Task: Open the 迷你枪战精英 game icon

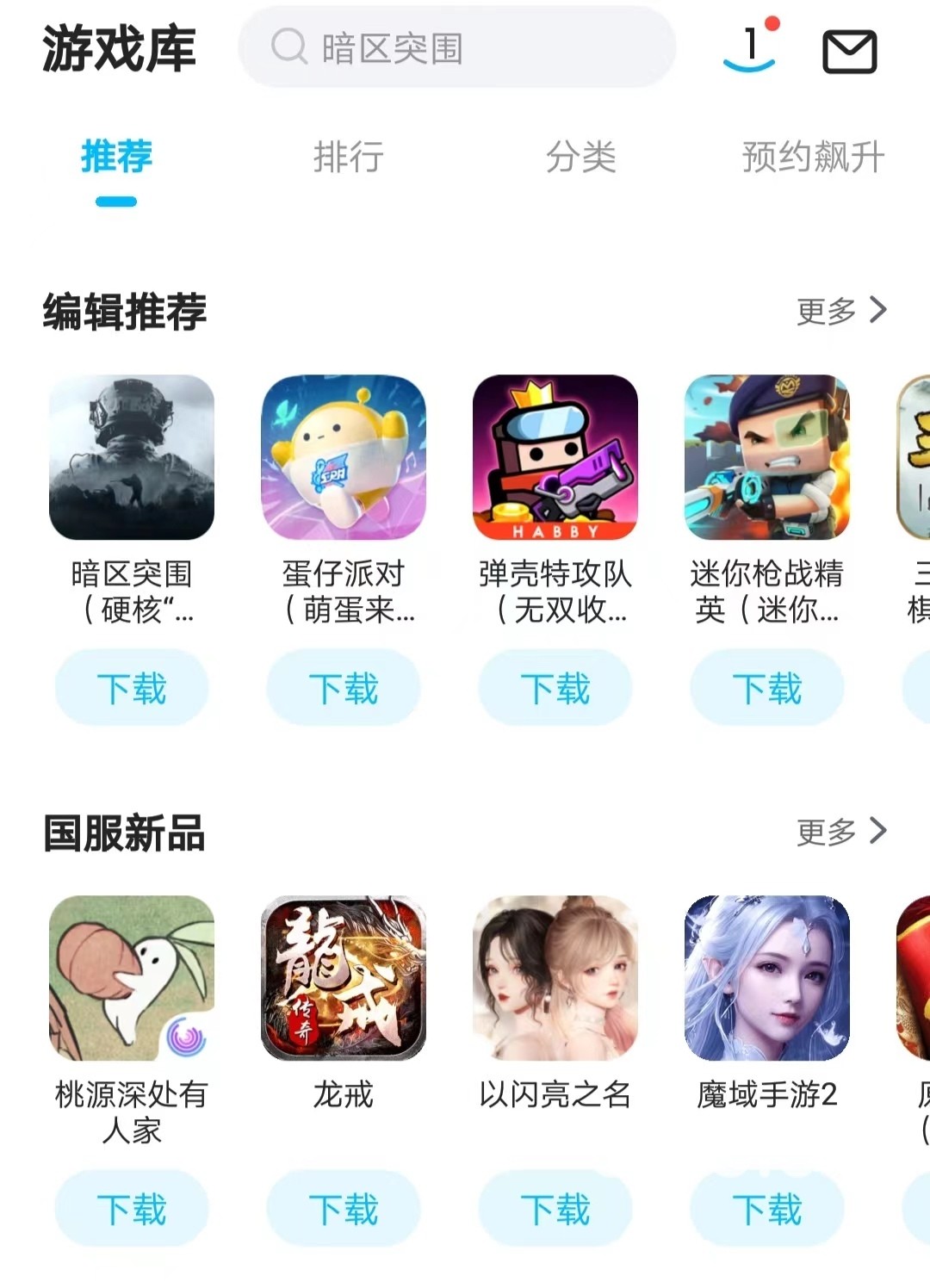Action: [766, 457]
